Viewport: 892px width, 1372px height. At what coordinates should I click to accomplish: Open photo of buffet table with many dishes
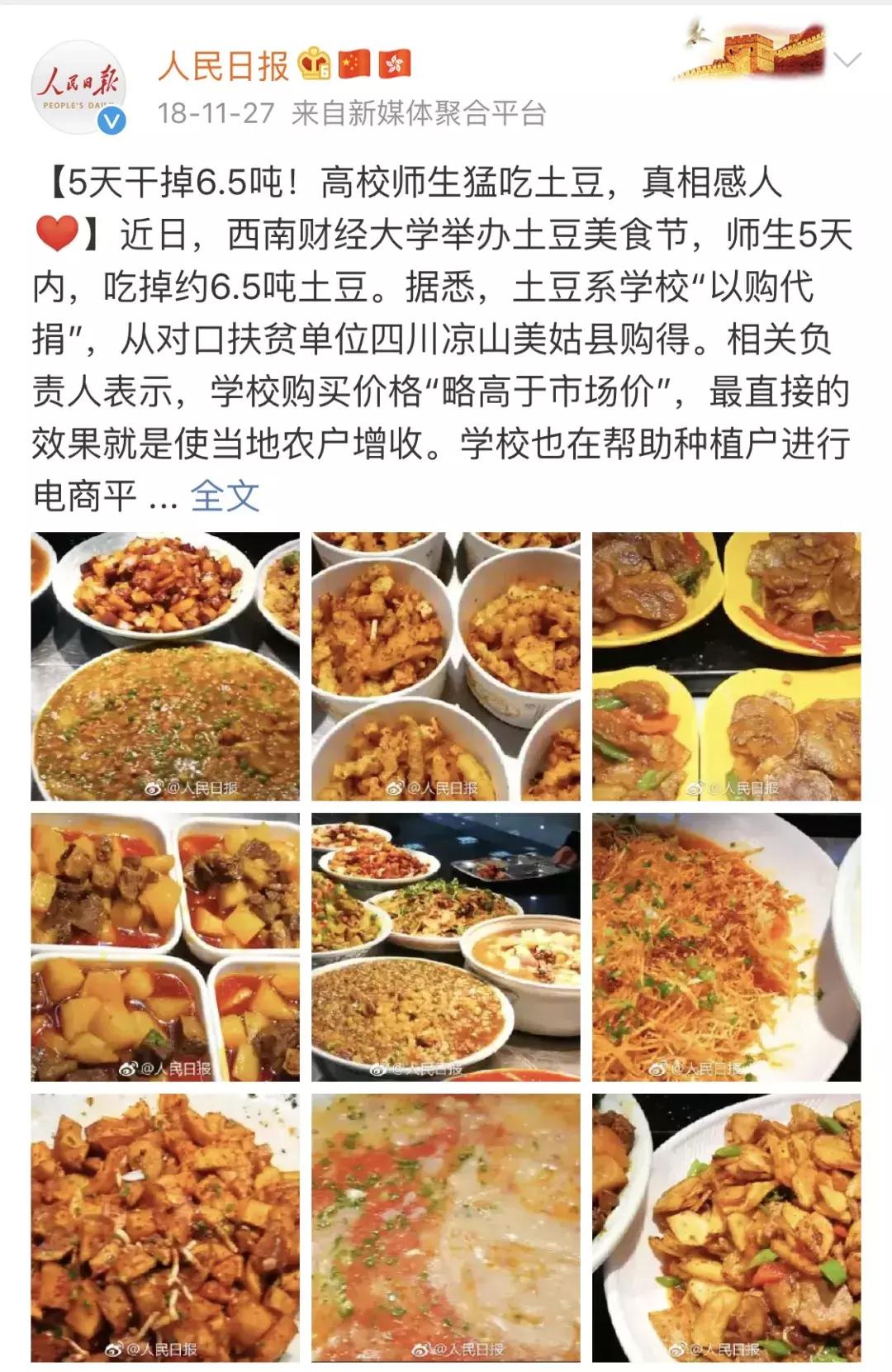(446, 947)
